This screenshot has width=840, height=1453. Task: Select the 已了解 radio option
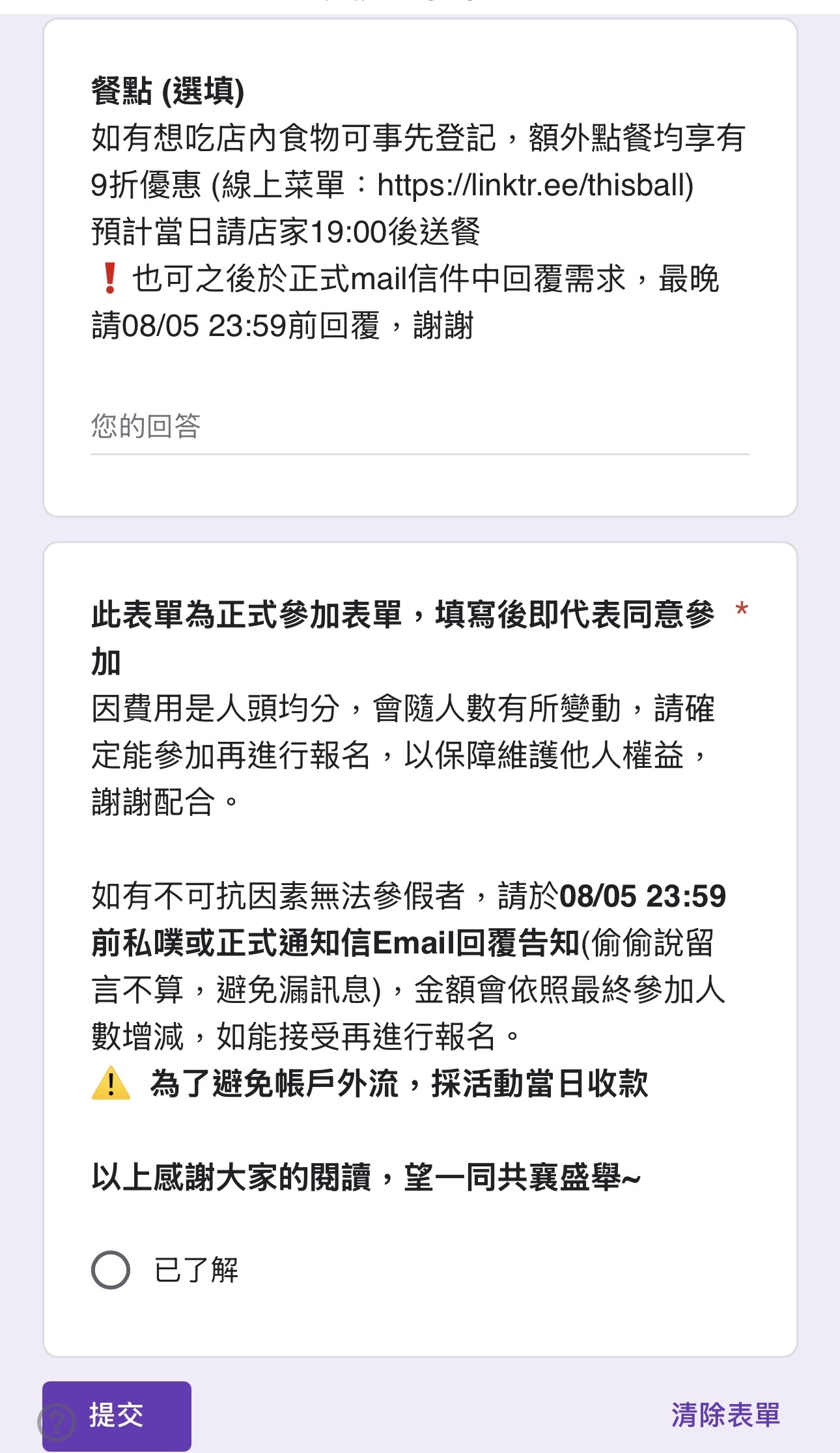click(111, 1269)
